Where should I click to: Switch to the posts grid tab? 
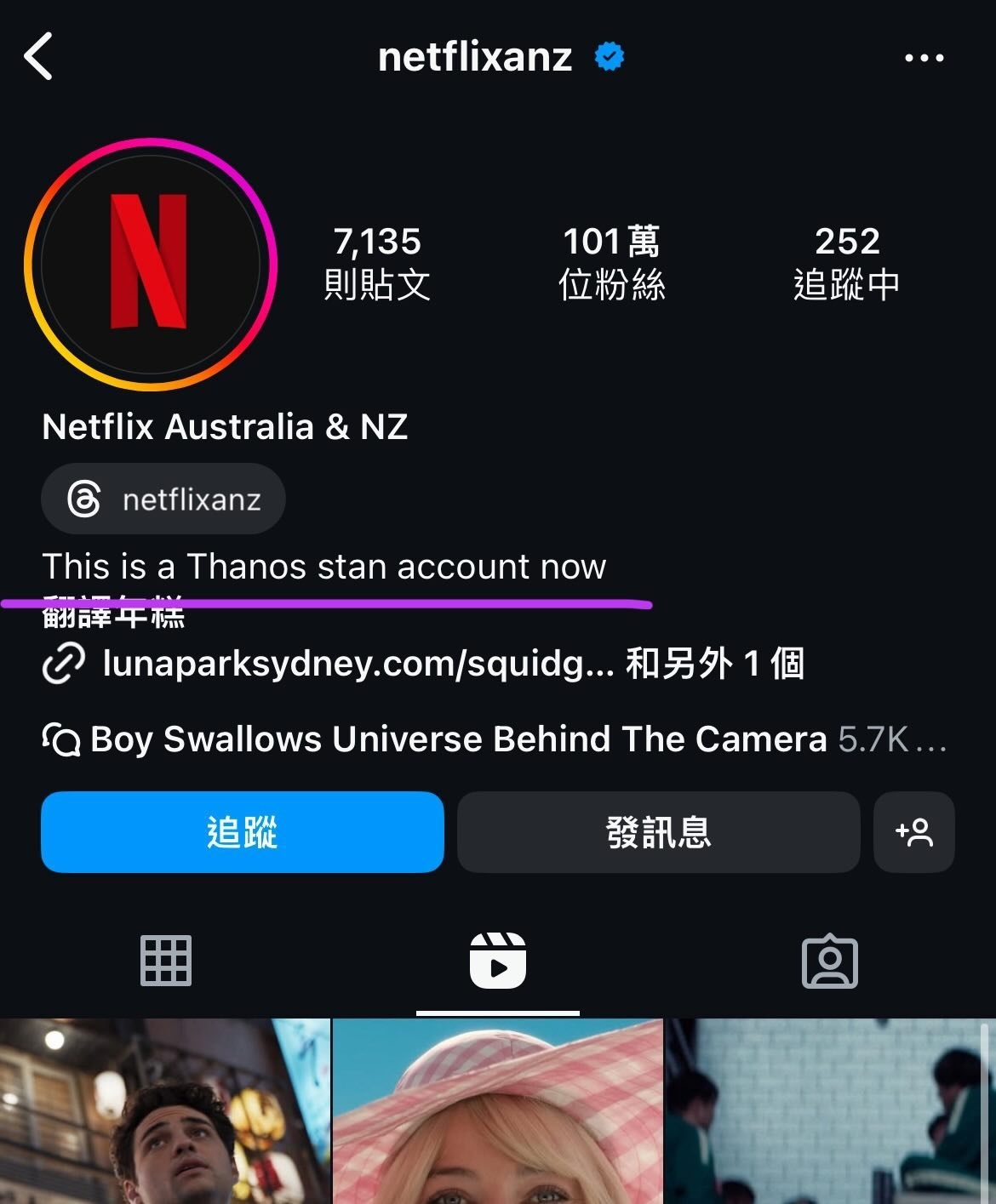[x=165, y=961]
